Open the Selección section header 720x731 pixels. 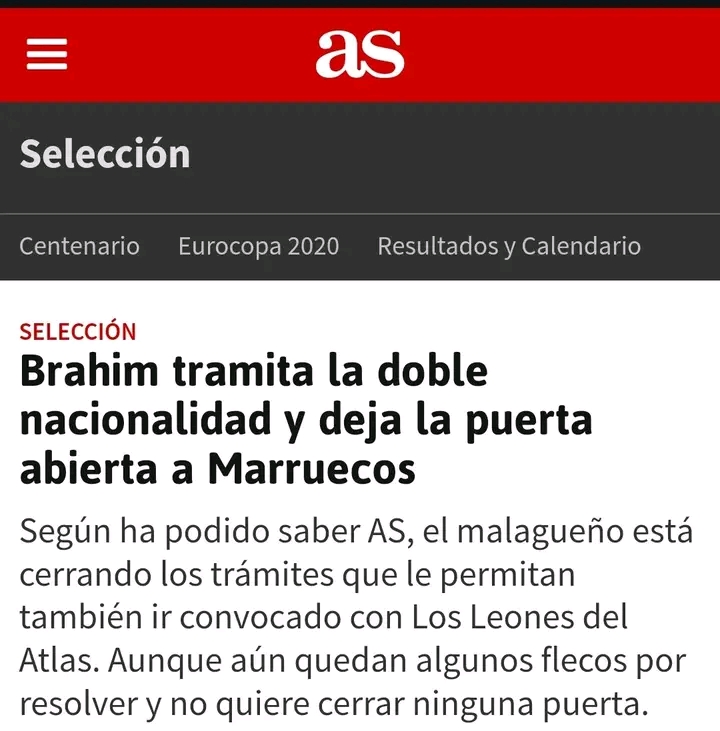tap(105, 154)
